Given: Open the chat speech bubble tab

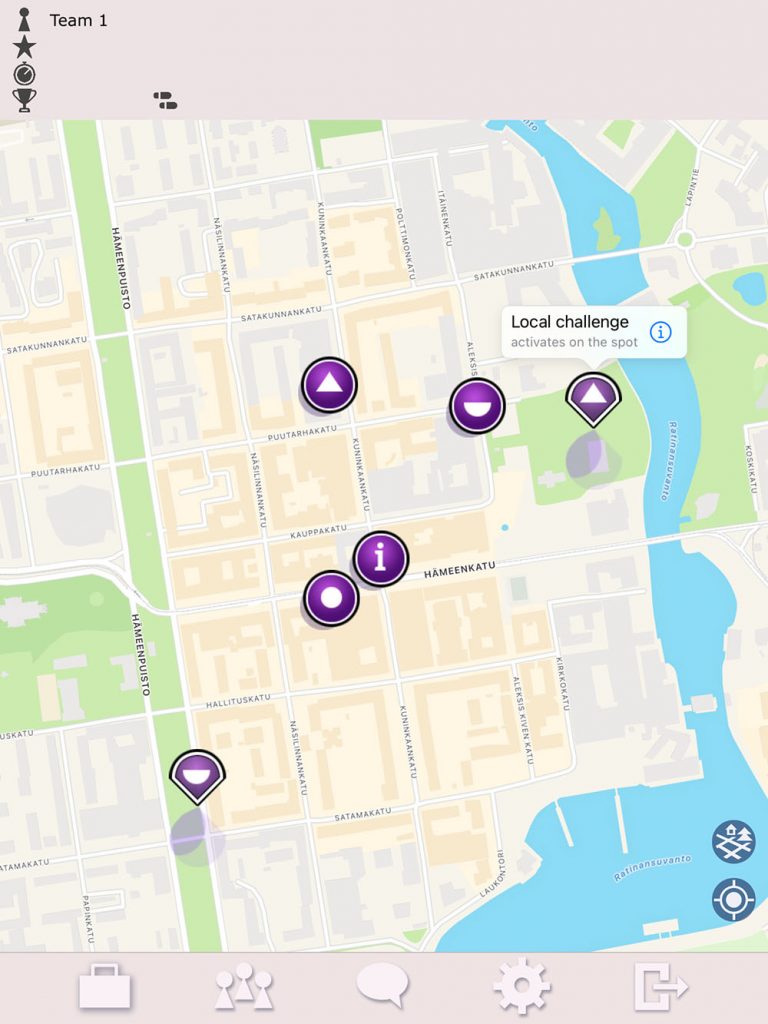Looking at the screenshot, I should [383, 985].
